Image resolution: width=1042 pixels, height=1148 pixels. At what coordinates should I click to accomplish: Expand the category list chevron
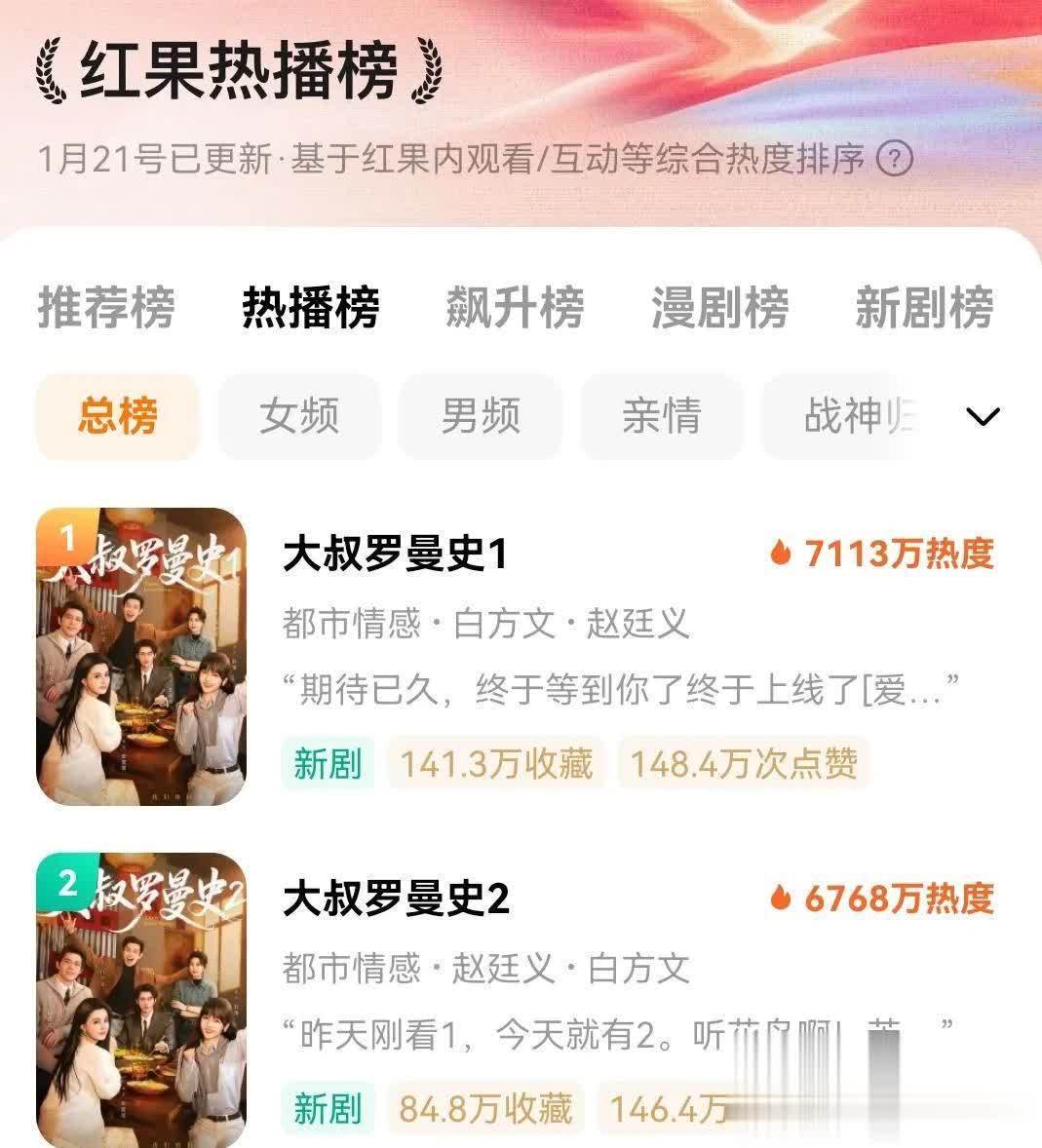click(982, 417)
